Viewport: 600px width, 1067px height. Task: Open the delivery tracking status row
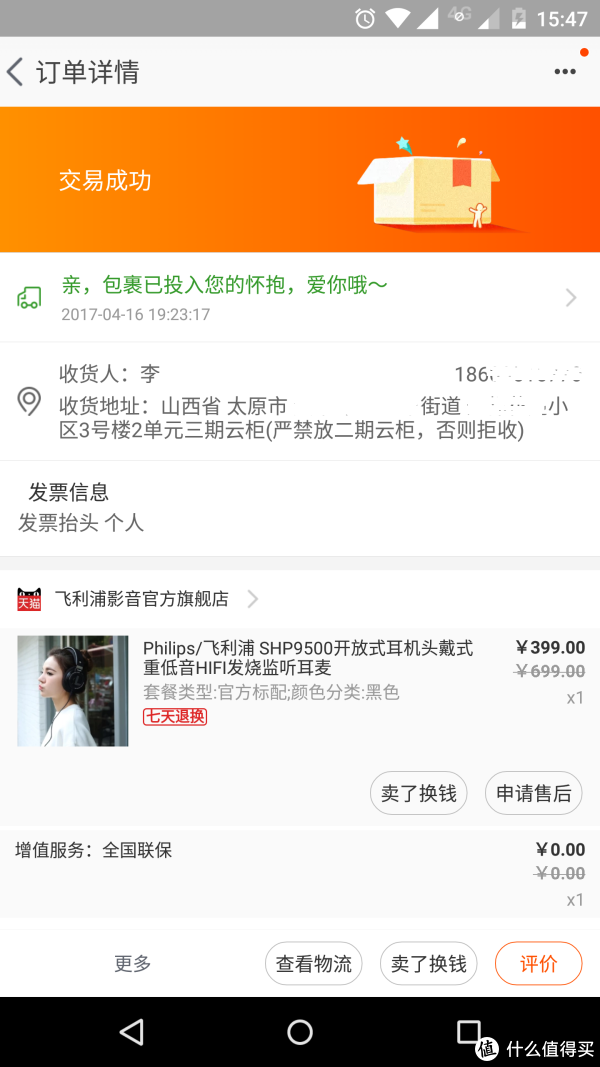300,297
